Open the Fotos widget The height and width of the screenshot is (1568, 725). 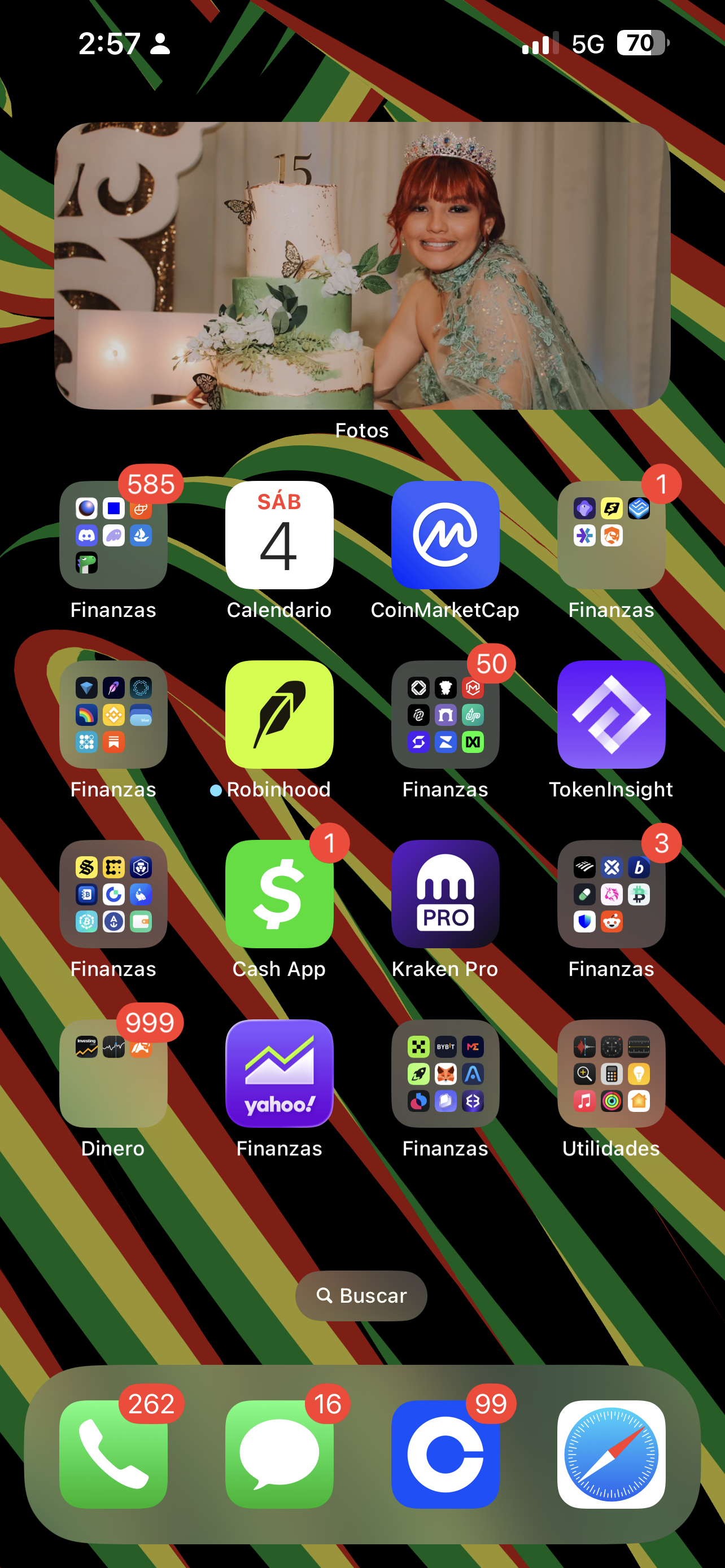[362, 266]
